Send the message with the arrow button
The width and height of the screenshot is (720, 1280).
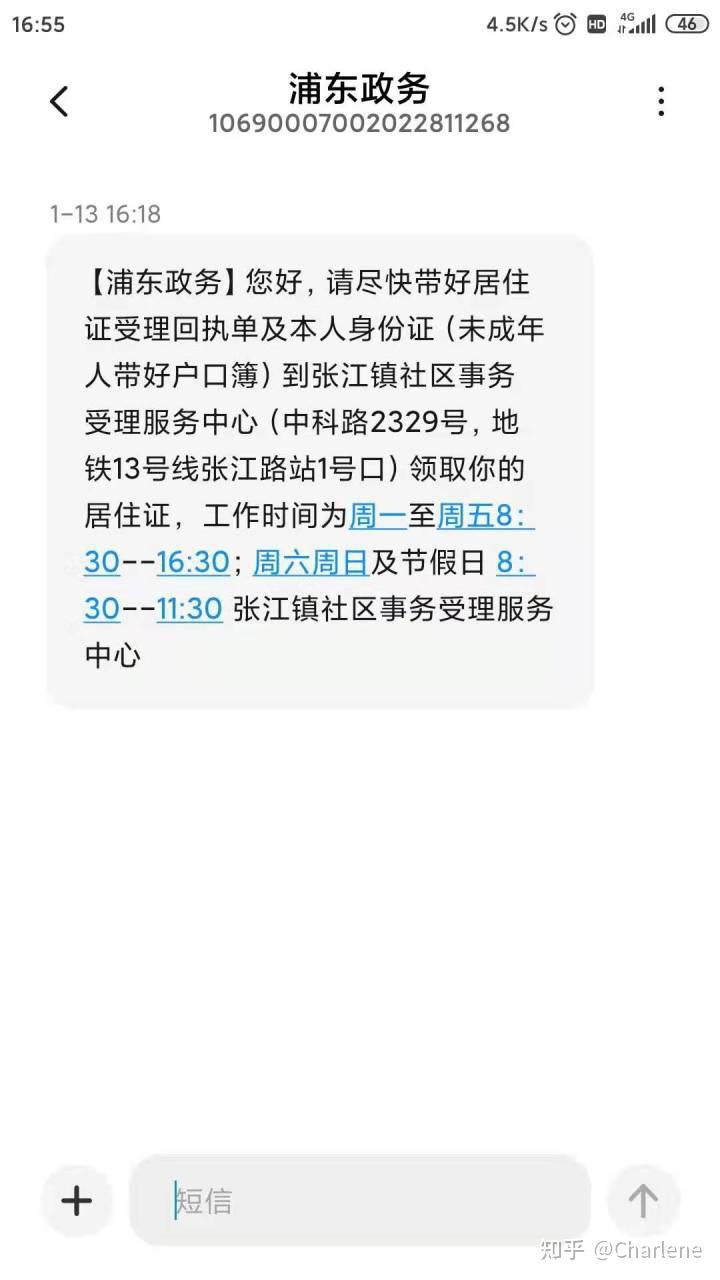pyautogui.click(x=643, y=1200)
